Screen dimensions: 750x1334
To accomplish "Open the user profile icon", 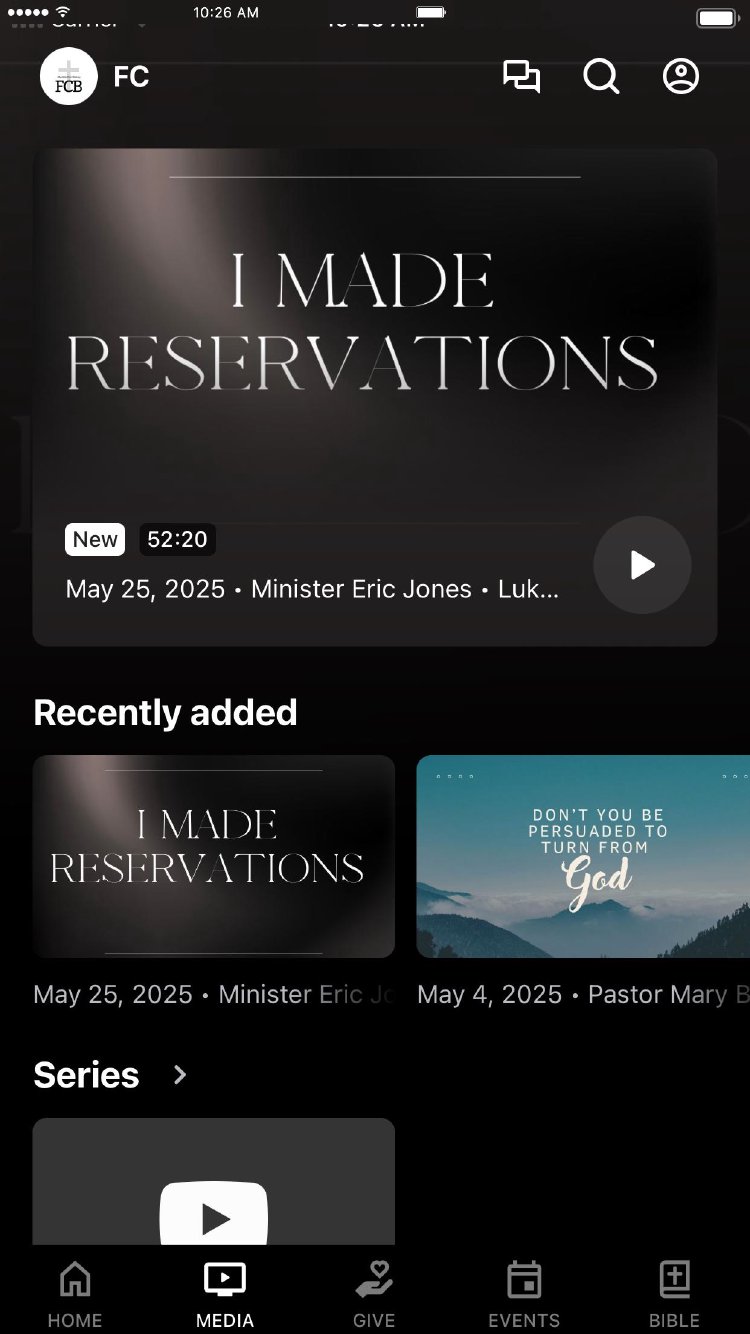I will coord(681,77).
